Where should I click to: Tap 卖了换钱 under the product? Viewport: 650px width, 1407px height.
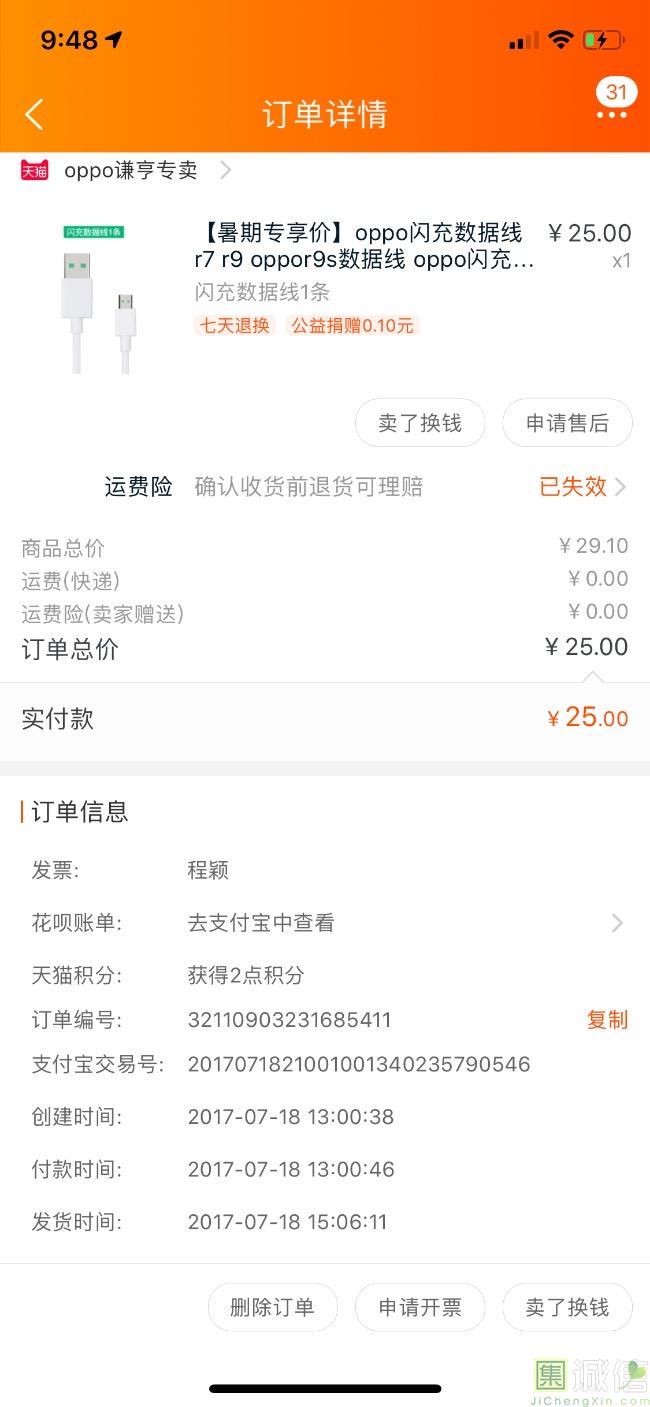click(x=420, y=423)
